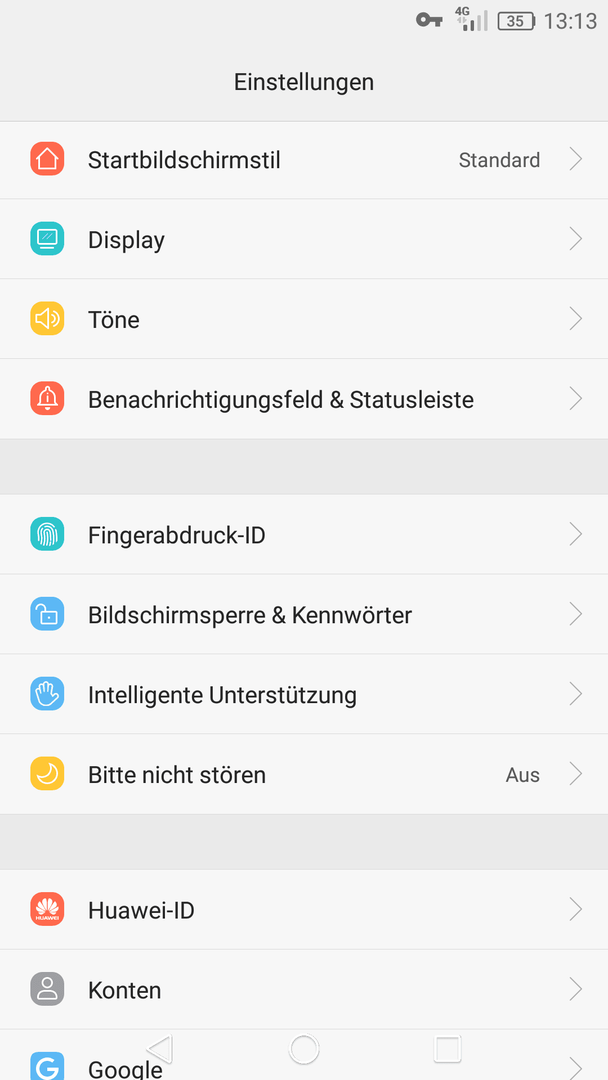Screen dimensions: 608x1080
Task: Tap the home circle button
Action: [x=304, y=1049]
